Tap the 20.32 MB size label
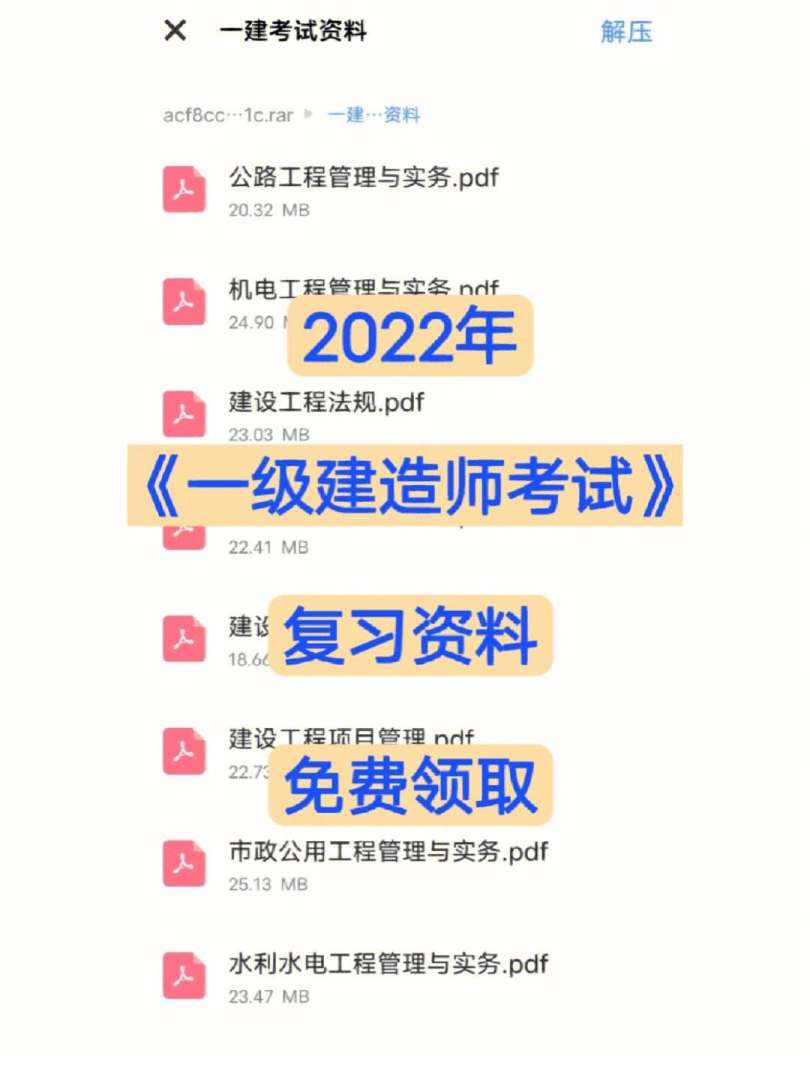 click(266, 211)
